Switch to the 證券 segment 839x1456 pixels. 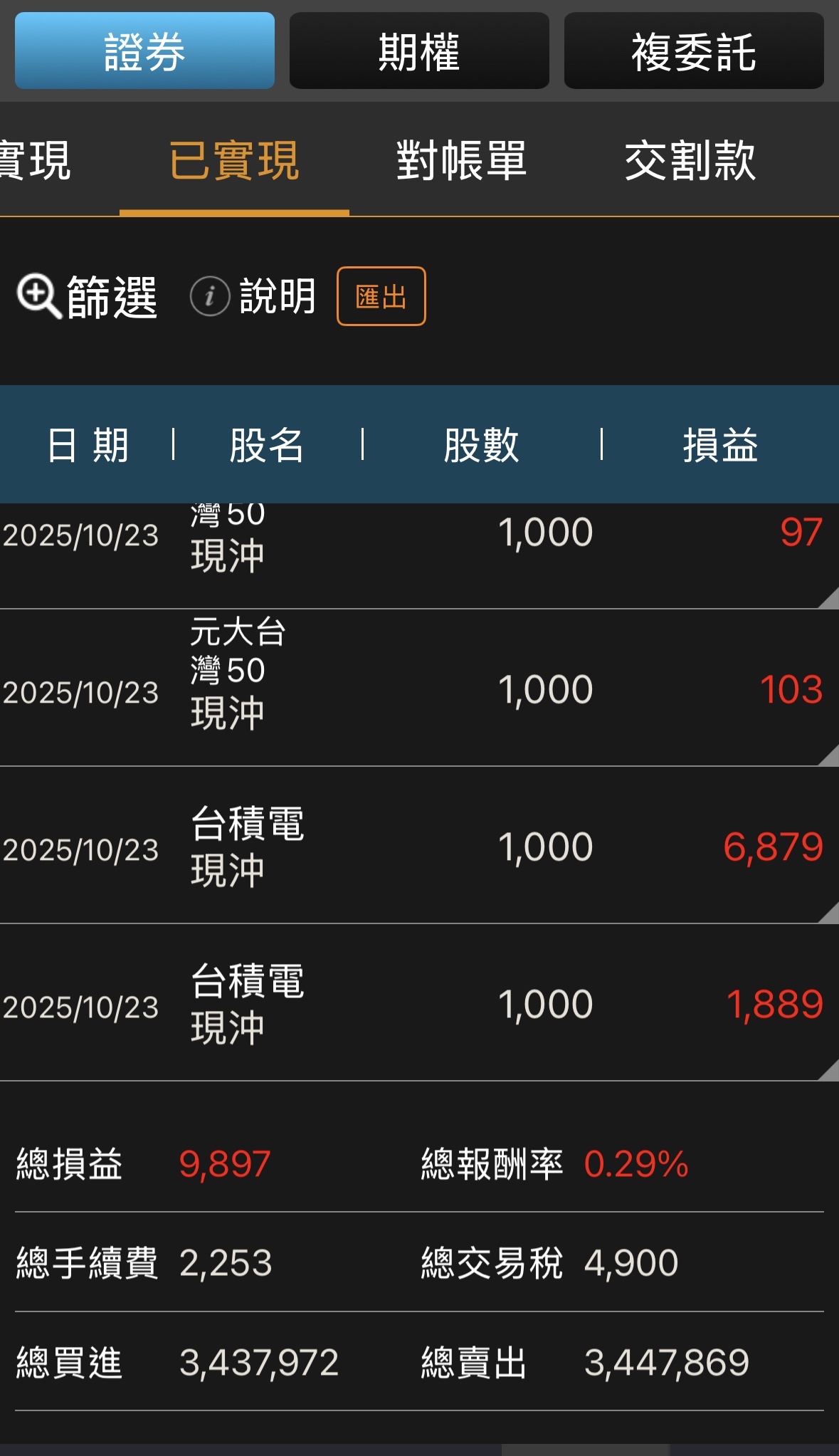(x=144, y=51)
